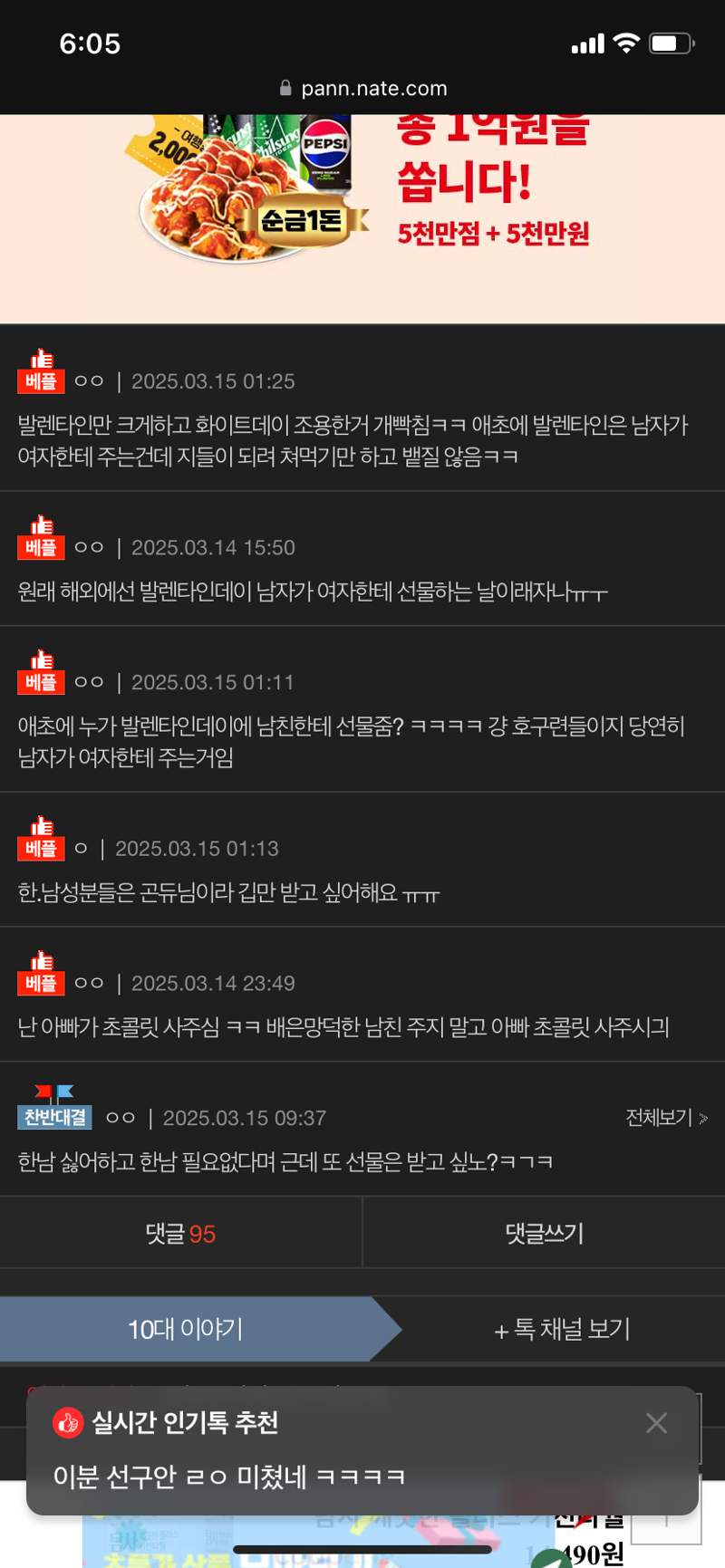Go to the 10대 이야기 channel

(186, 1329)
